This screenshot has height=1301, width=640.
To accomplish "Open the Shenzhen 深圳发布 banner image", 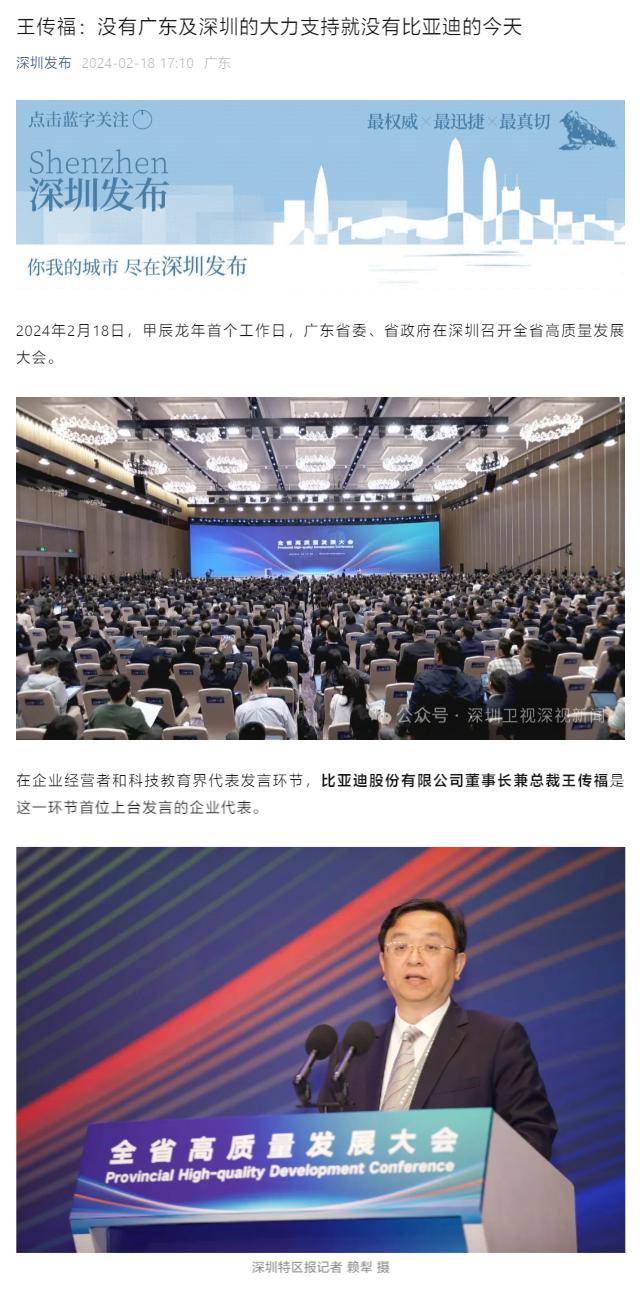I will (320, 189).
